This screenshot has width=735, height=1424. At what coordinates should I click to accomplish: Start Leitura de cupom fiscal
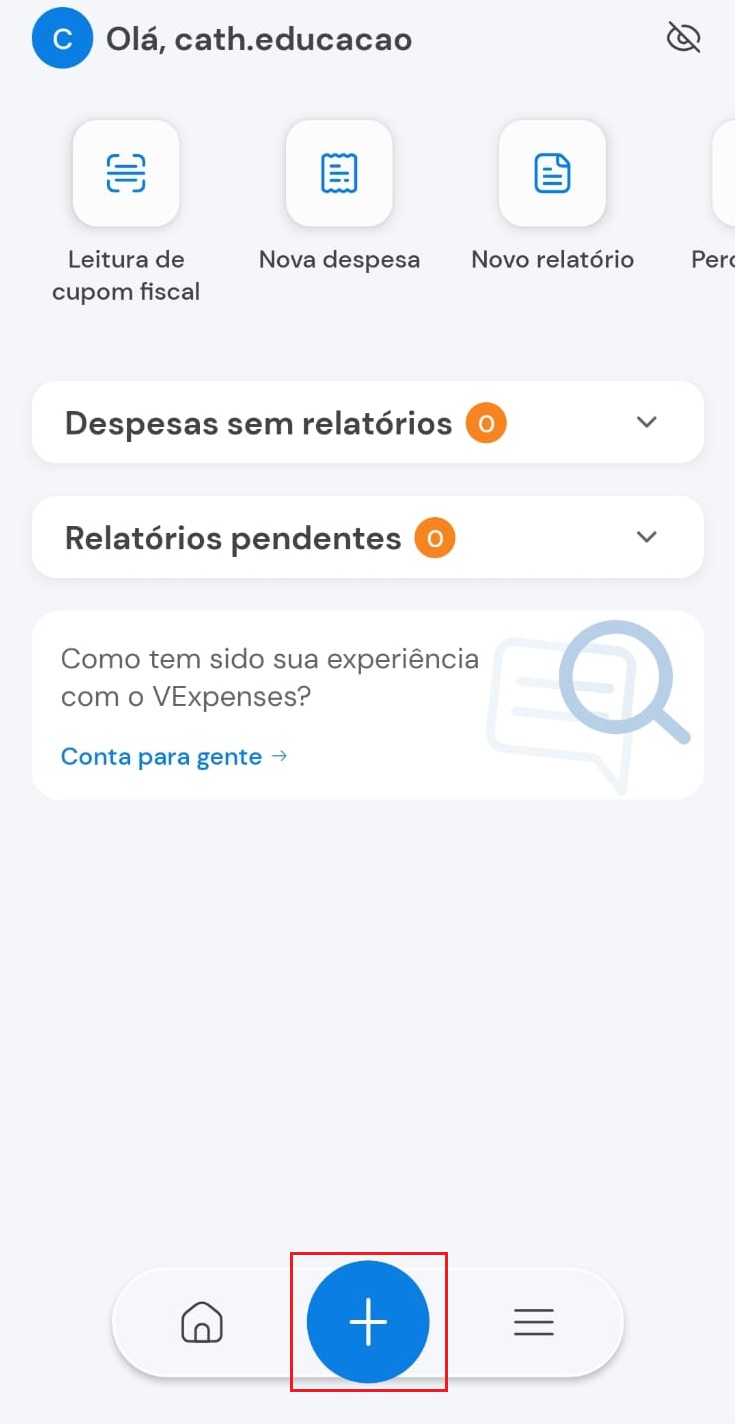click(x=126, y=173)
